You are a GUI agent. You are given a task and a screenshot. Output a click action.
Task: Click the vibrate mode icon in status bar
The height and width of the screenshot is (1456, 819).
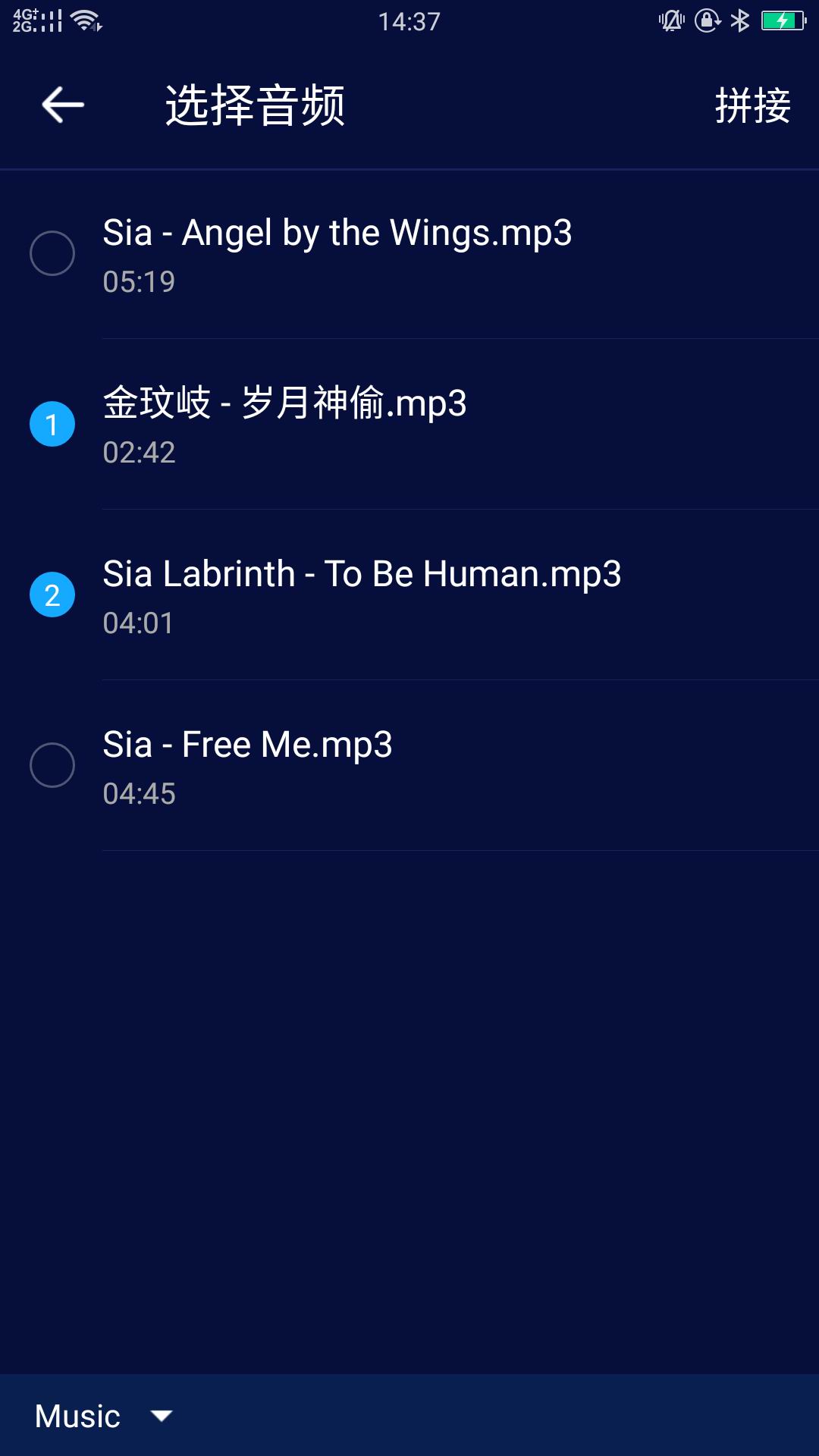coord(670,20)
